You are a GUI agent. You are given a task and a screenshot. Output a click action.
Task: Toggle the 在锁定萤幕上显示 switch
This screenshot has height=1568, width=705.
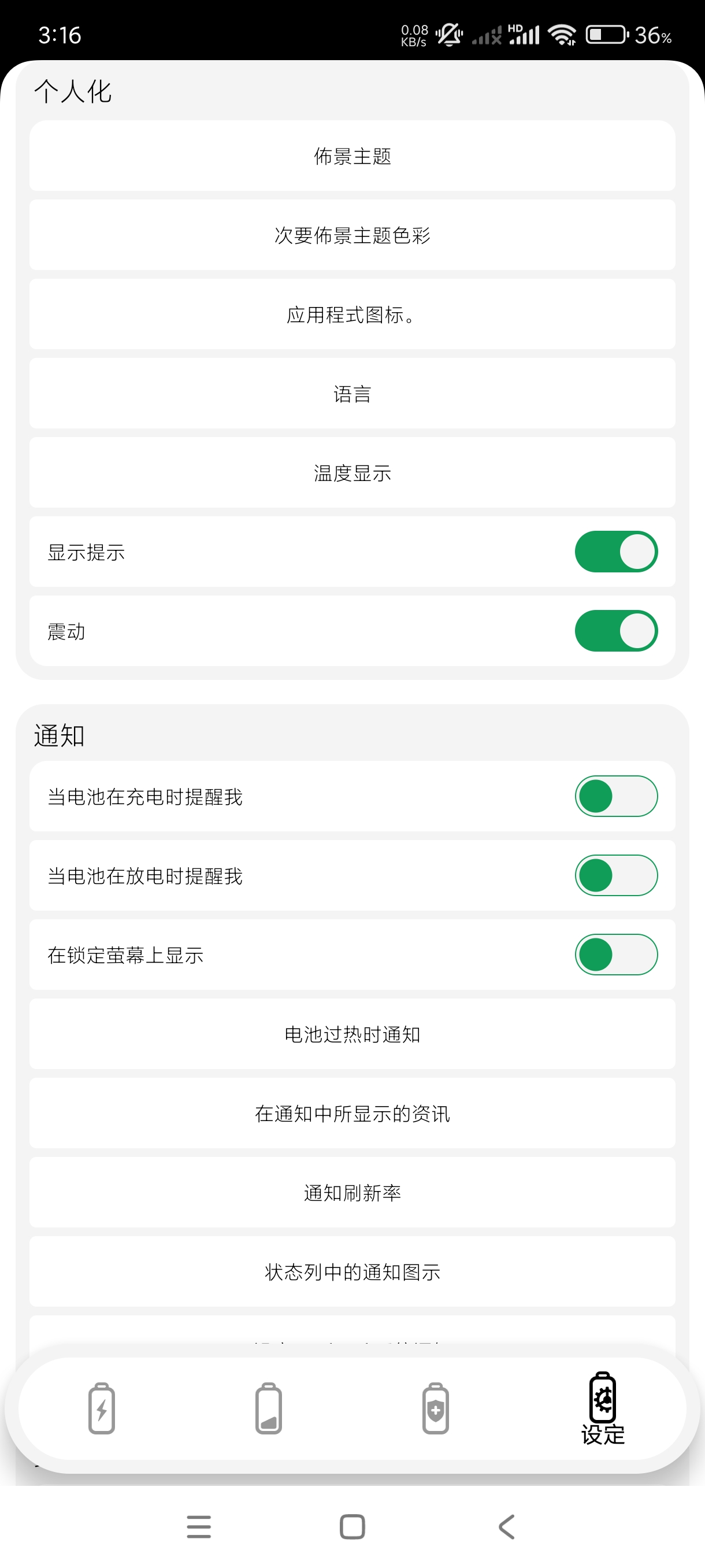pos(615,955)
